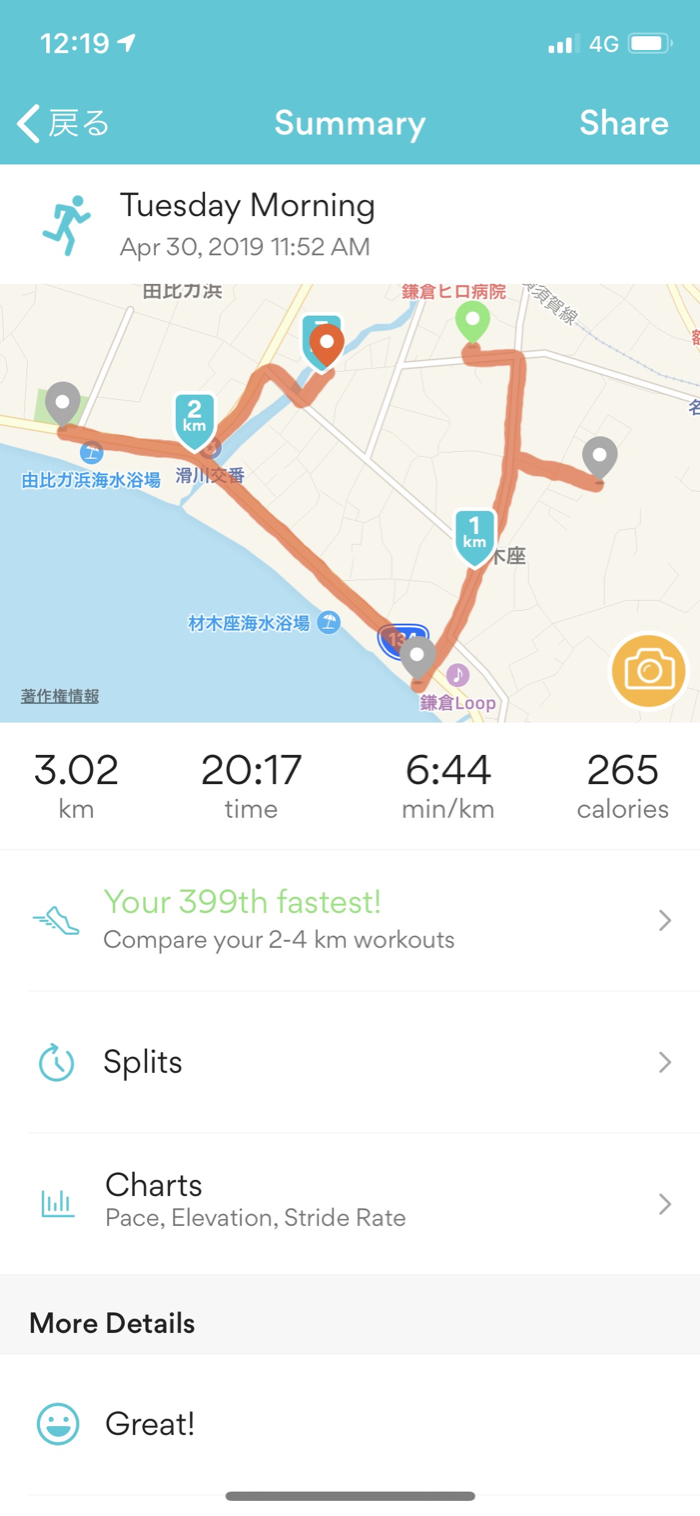View Pace, Elevation, Stride Rate charts

(350, 1200)
